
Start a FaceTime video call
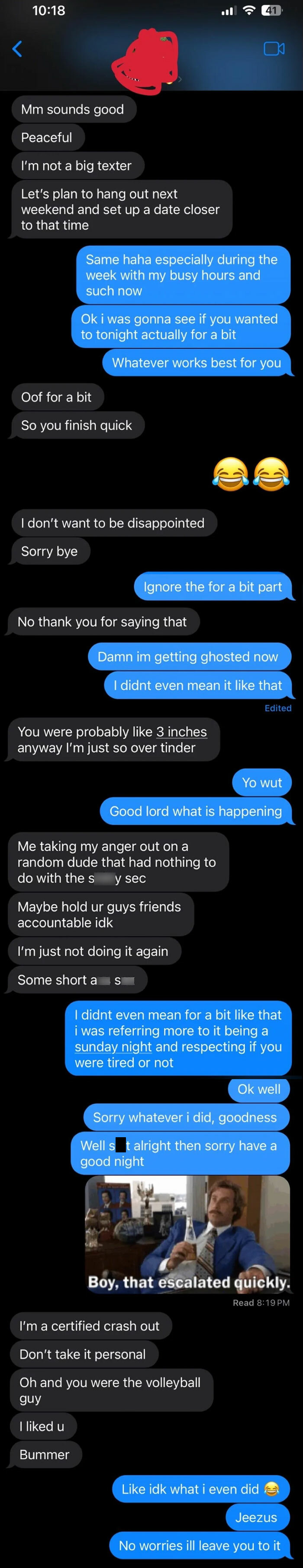click(x=274, y=49)
